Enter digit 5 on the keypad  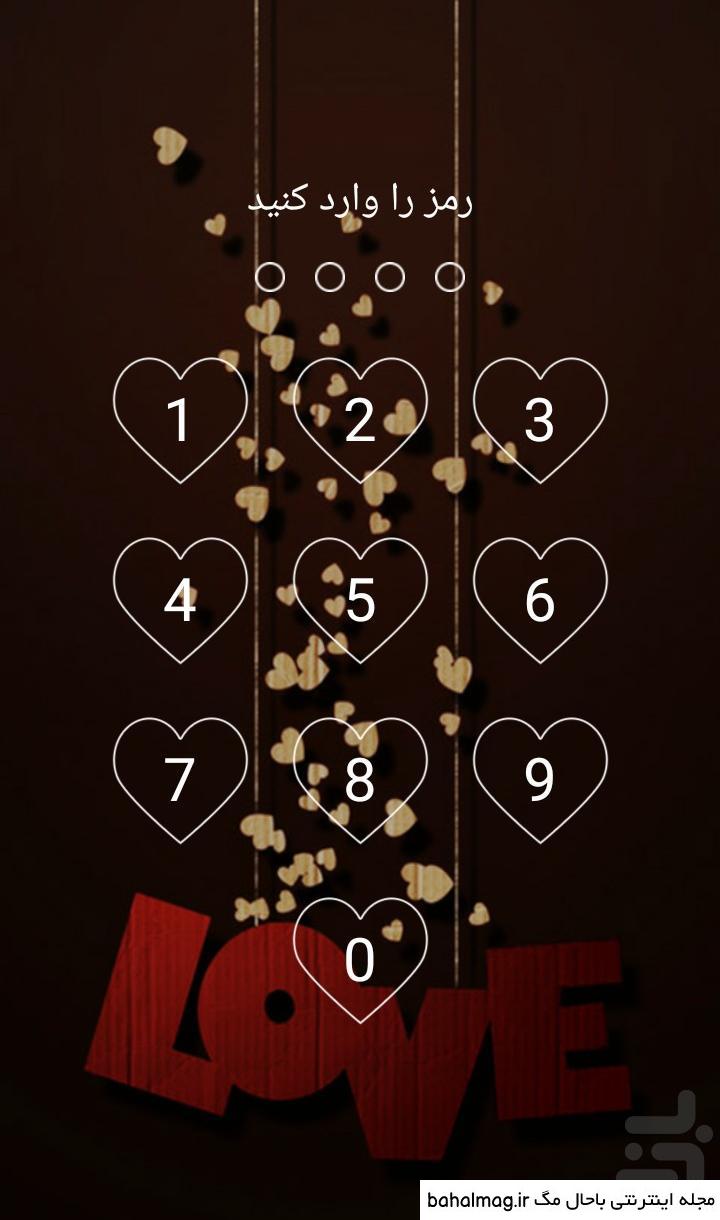click(x=360, y=600)
